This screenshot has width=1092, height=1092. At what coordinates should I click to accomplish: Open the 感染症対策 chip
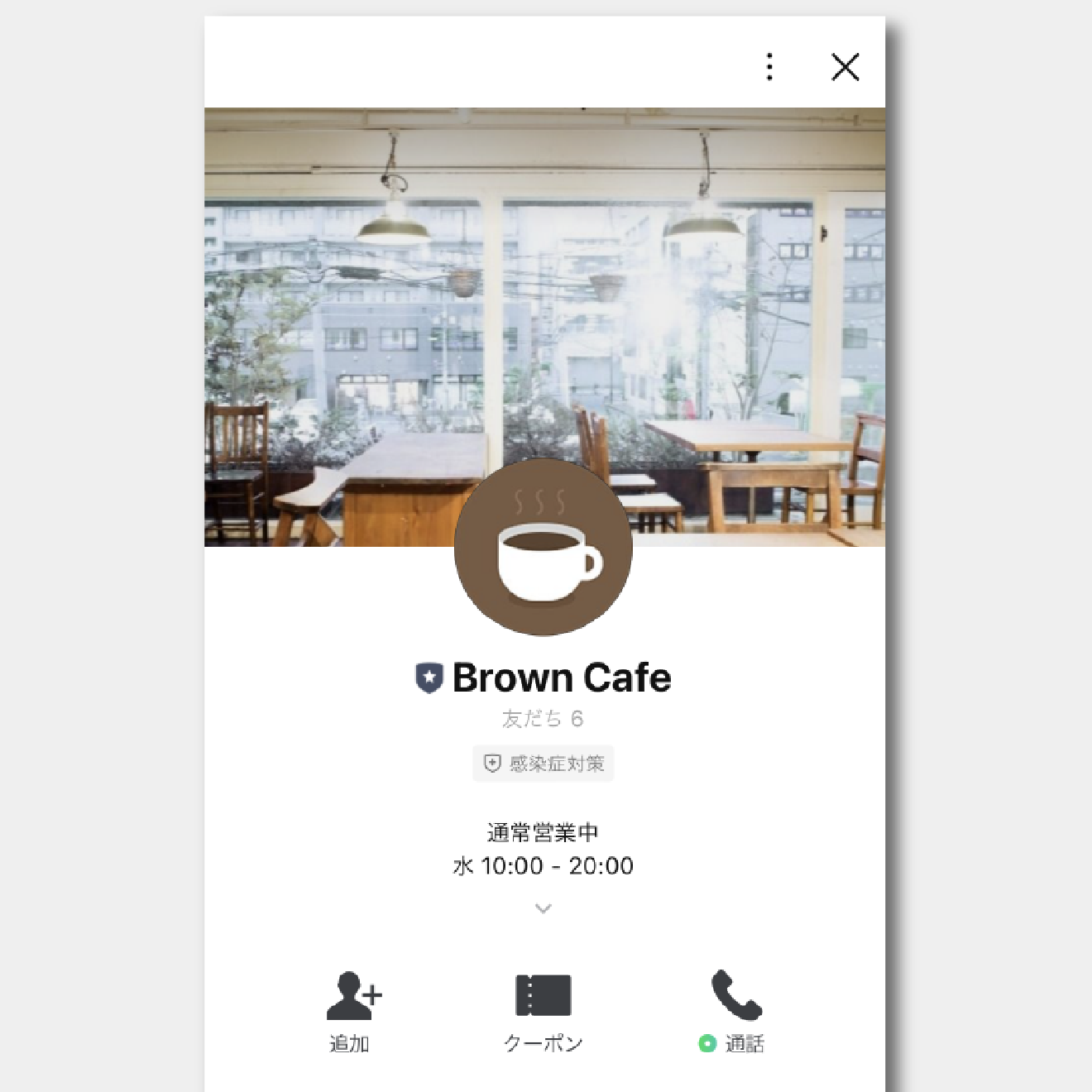pyautogui.click(x=544, y=764)
